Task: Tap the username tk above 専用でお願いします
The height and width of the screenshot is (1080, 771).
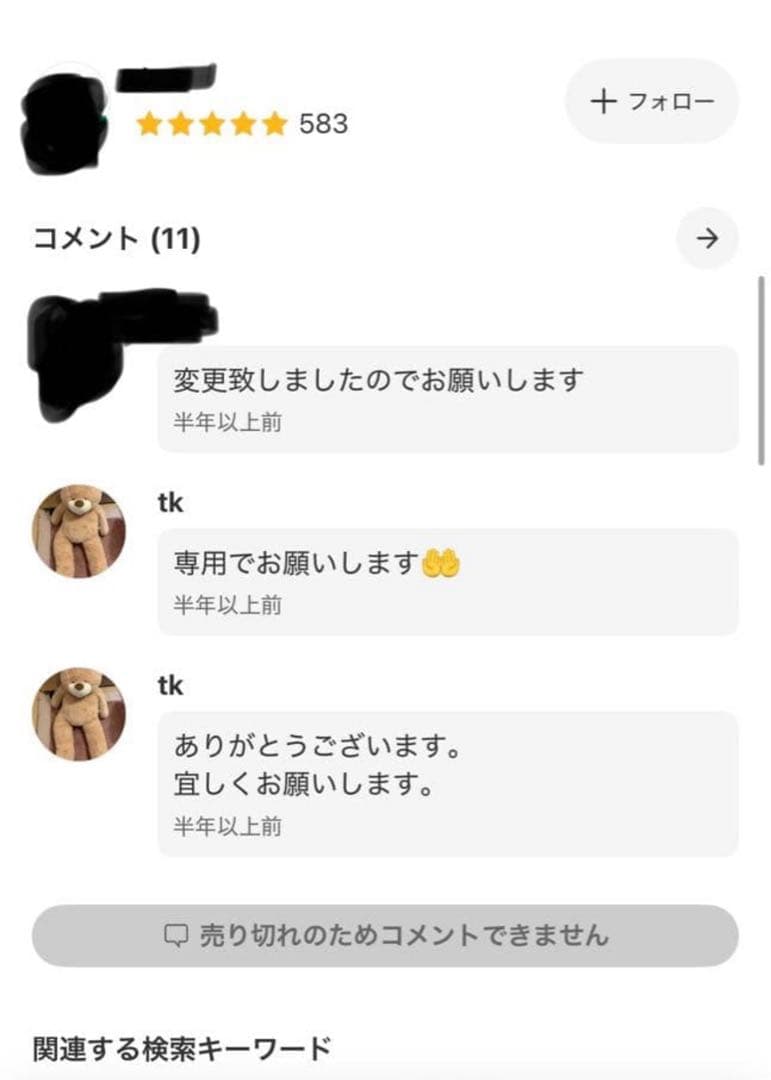Action: [x=168, y=503]
